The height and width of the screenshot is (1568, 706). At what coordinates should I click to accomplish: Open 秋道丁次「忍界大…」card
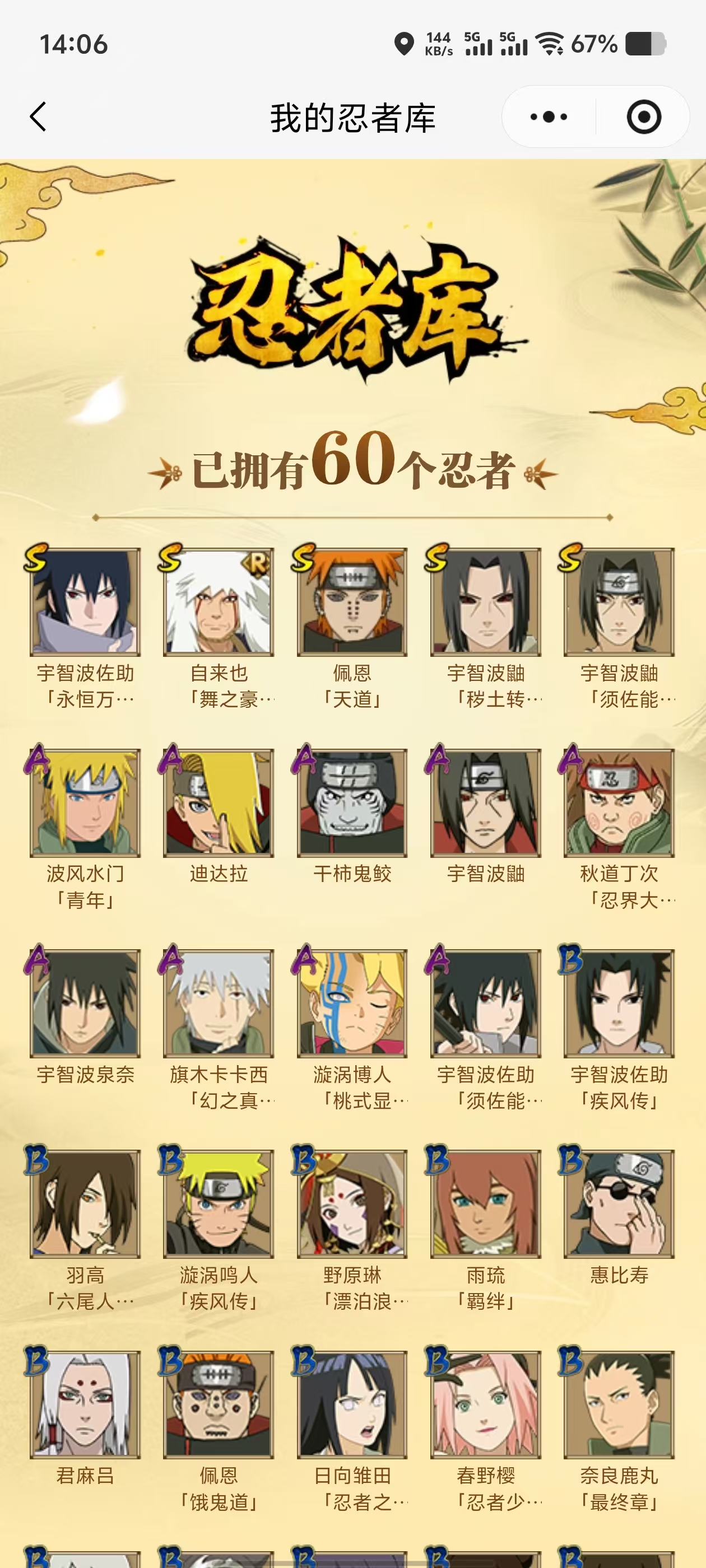pos(619,803)
